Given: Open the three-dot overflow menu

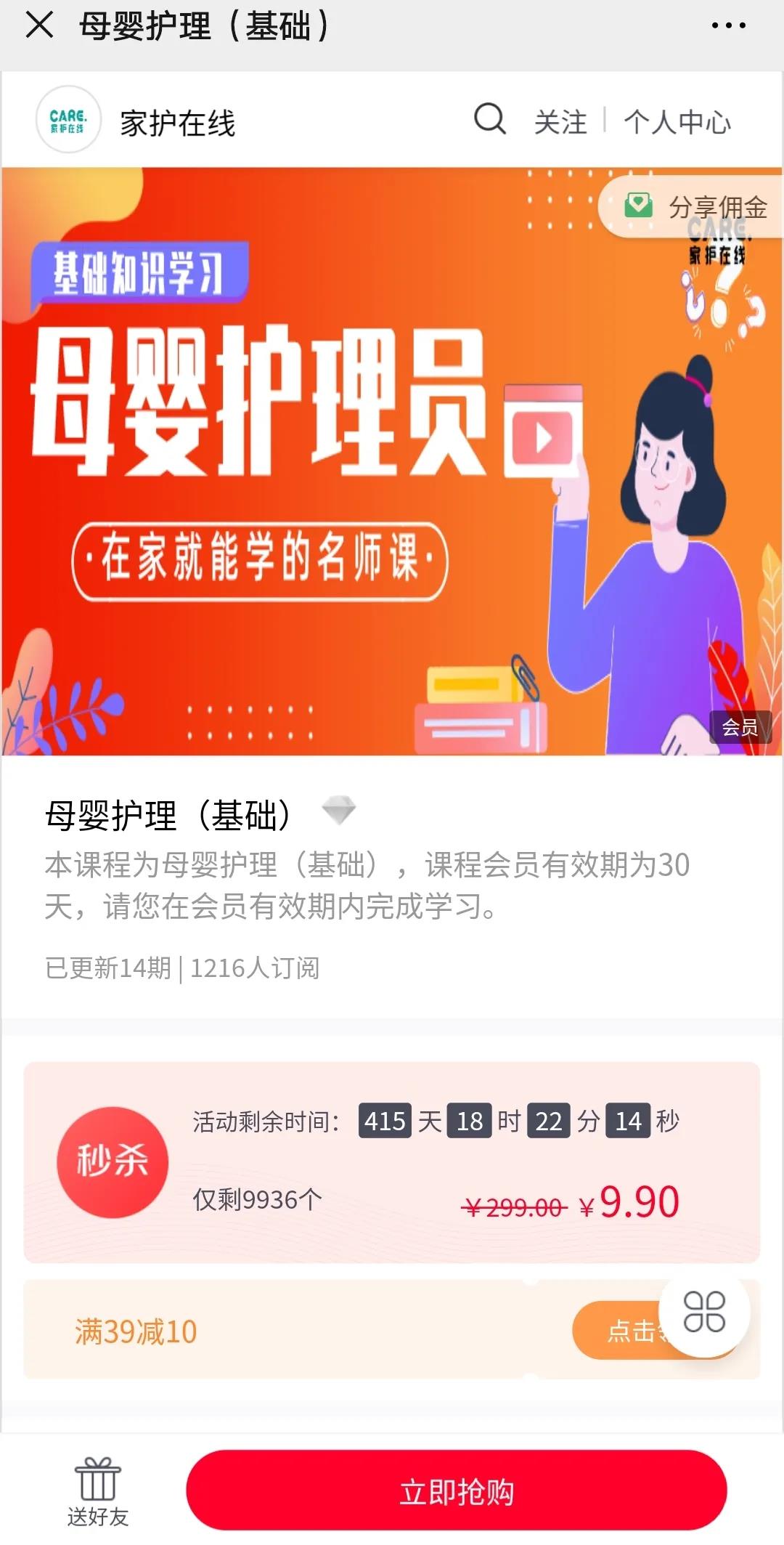Looking at the screenshot, I should [728, 25].
